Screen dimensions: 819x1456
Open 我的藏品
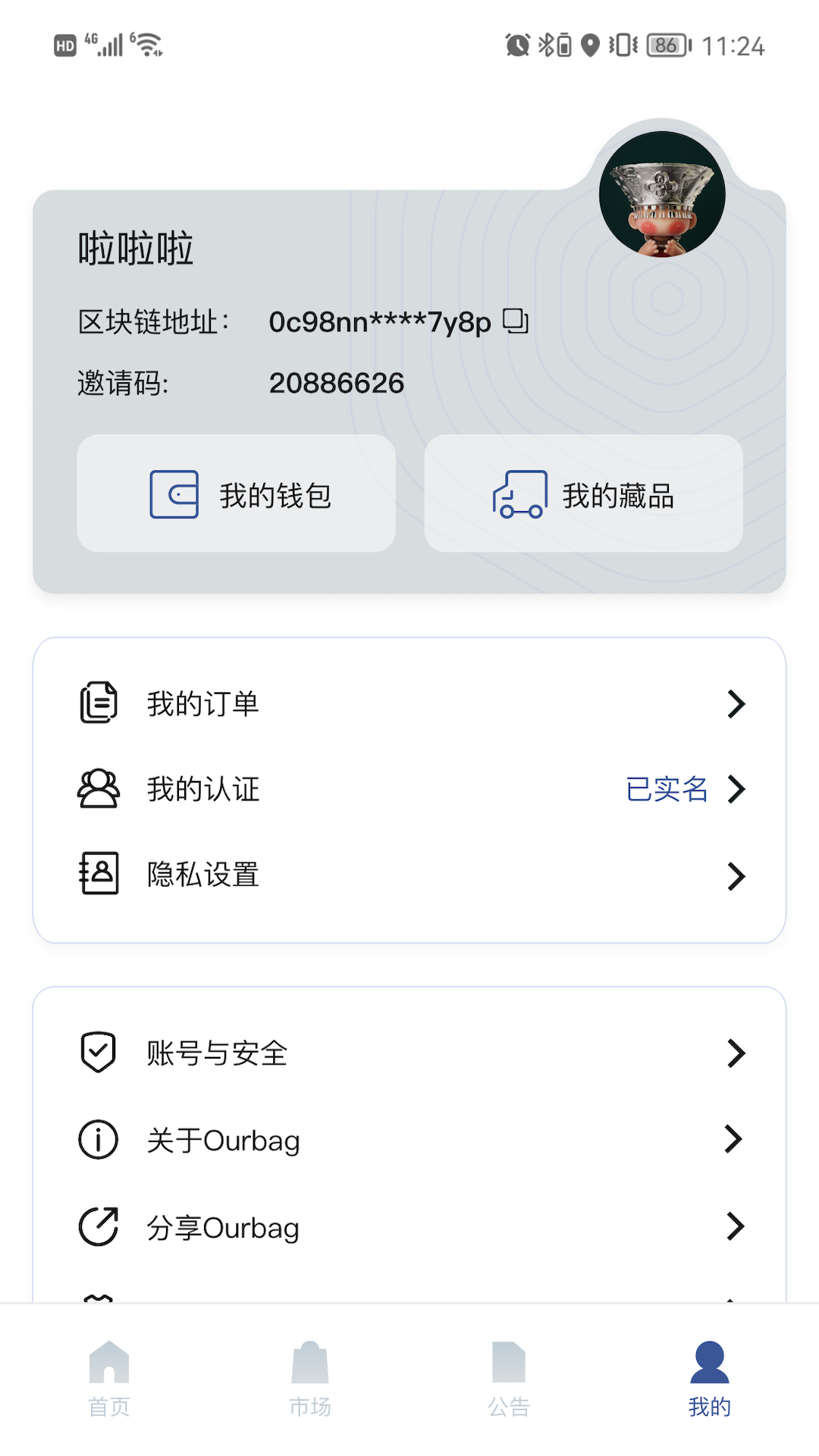(x=584, y=494)
